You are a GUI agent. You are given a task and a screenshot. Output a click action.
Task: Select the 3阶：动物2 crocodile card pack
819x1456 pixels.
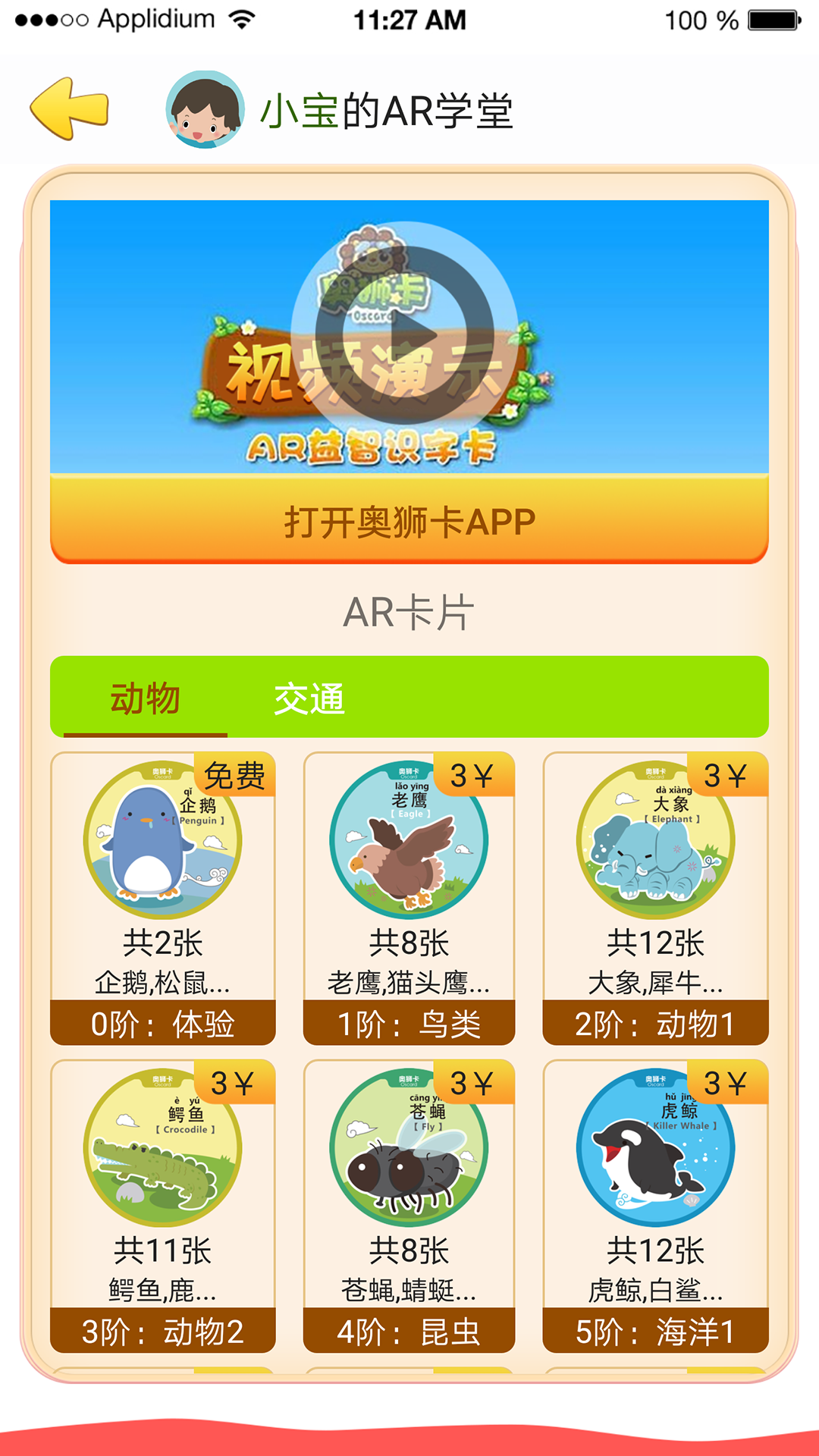(163, 1206)
